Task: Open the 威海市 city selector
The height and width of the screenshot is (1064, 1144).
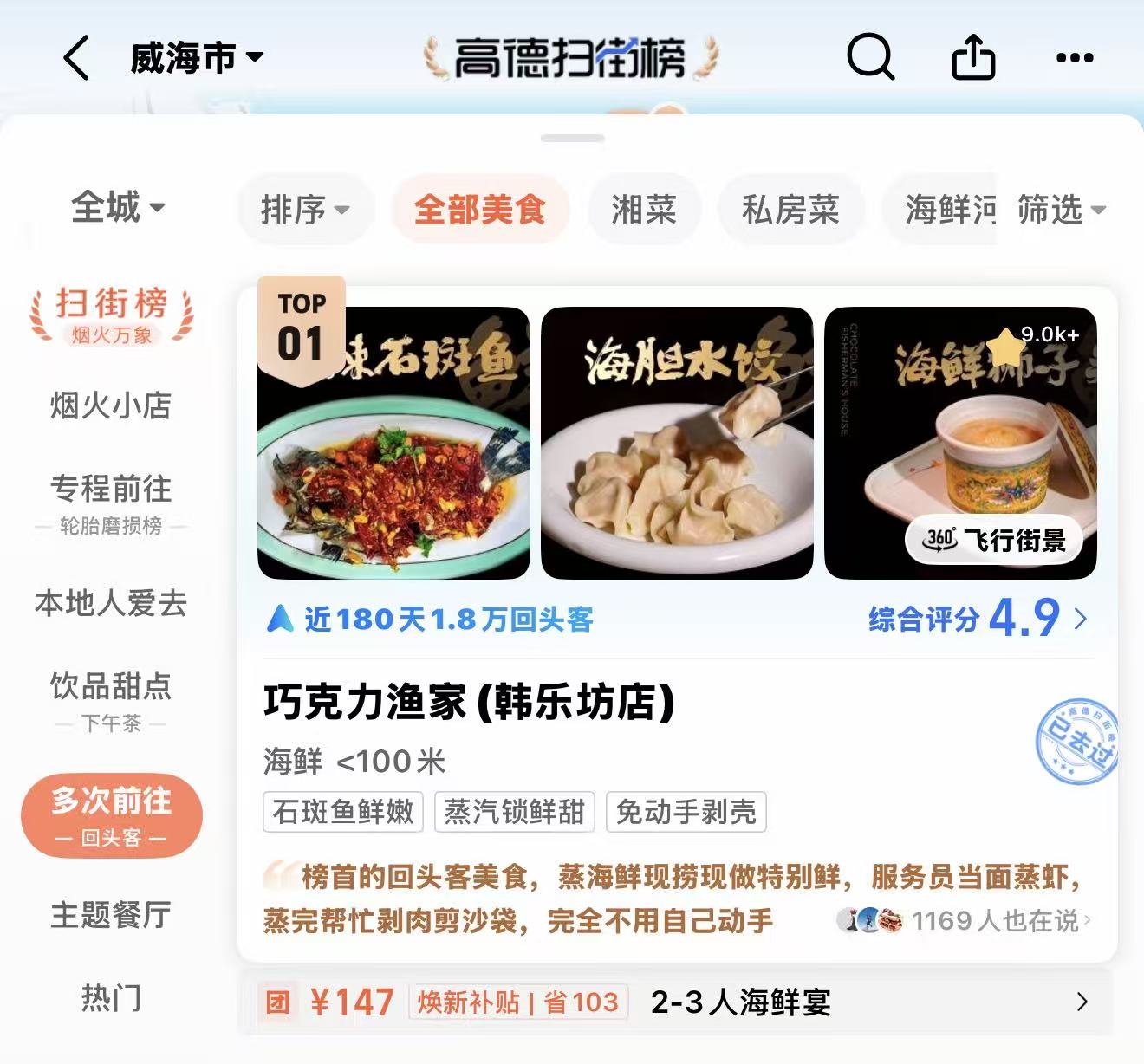Action: [x=196, y=58]
